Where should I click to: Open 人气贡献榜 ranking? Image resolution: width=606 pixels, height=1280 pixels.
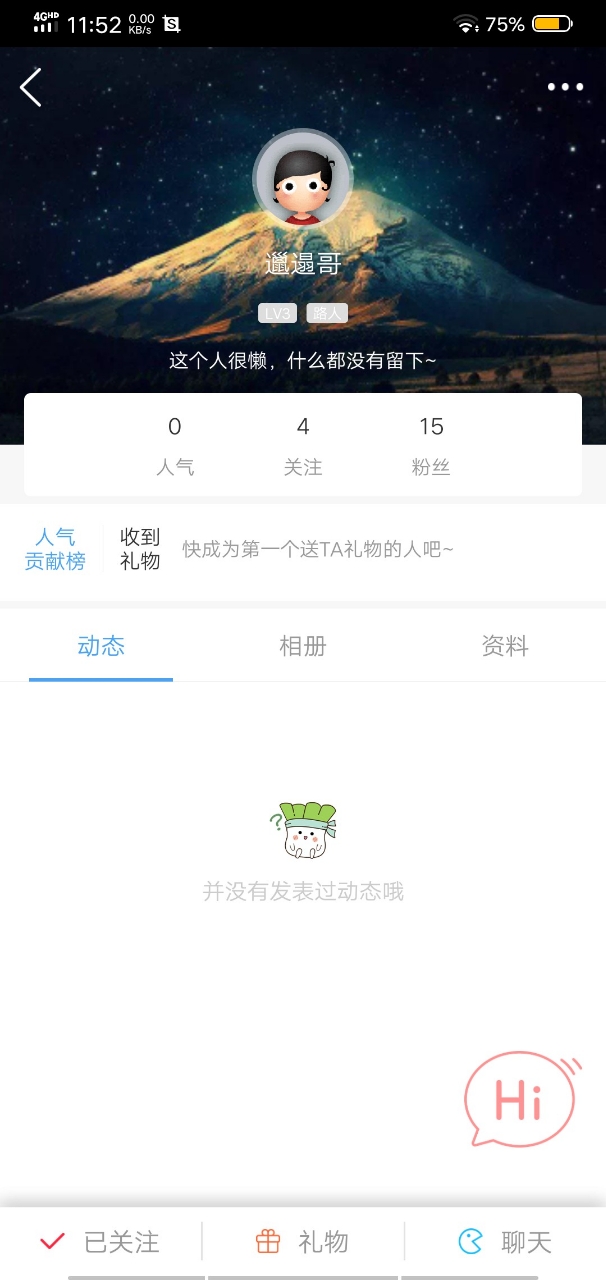pos(55,549)
